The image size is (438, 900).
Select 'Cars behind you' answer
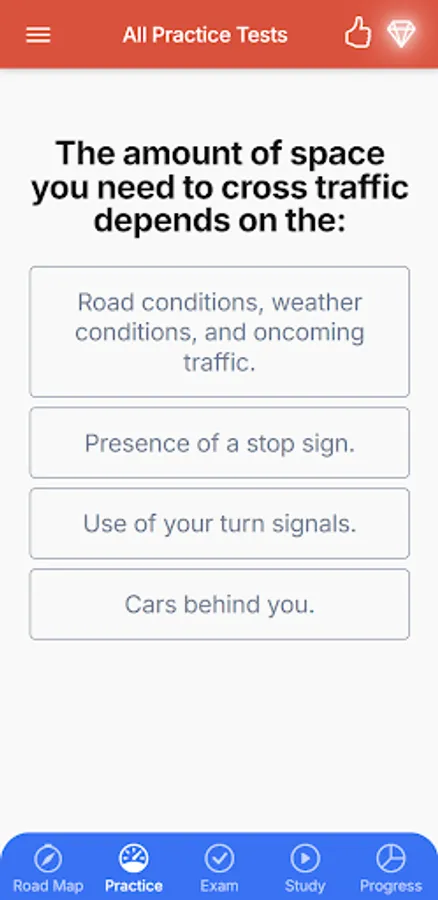click(219, 604)
